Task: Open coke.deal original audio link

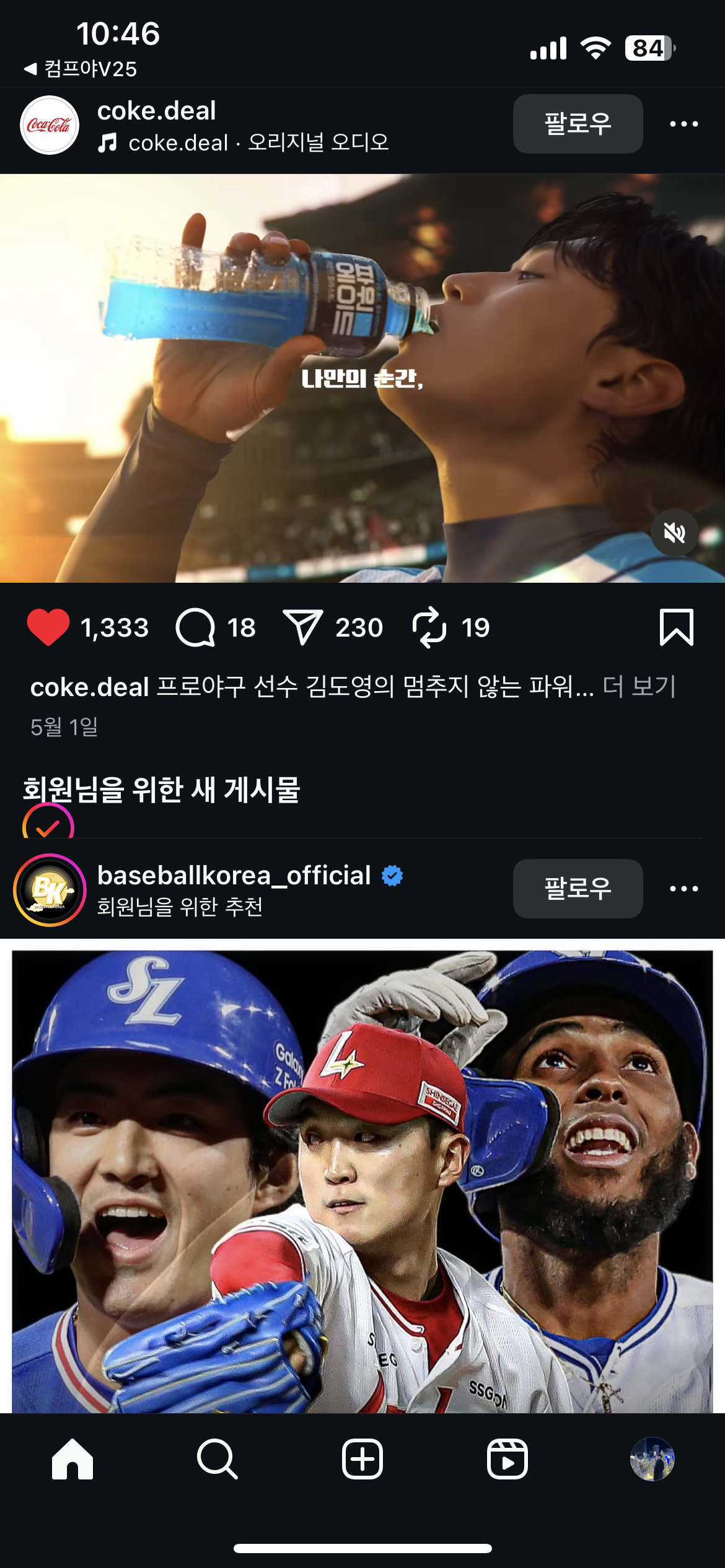Action: coord(257,143)
